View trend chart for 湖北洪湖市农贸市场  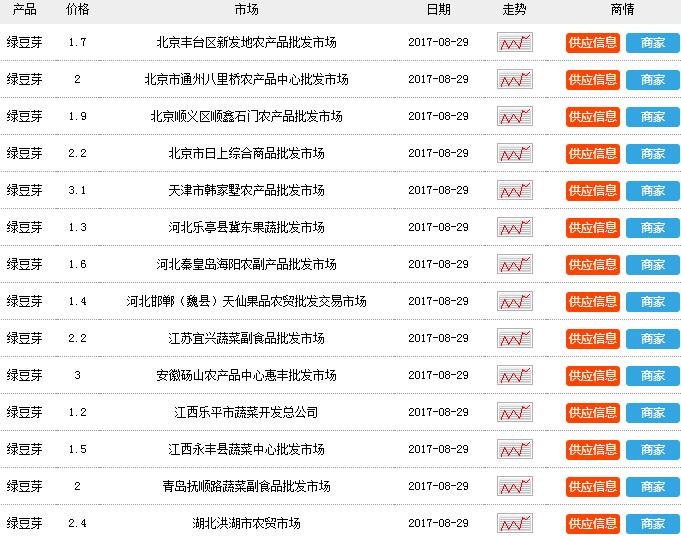(x=514, y=523)
